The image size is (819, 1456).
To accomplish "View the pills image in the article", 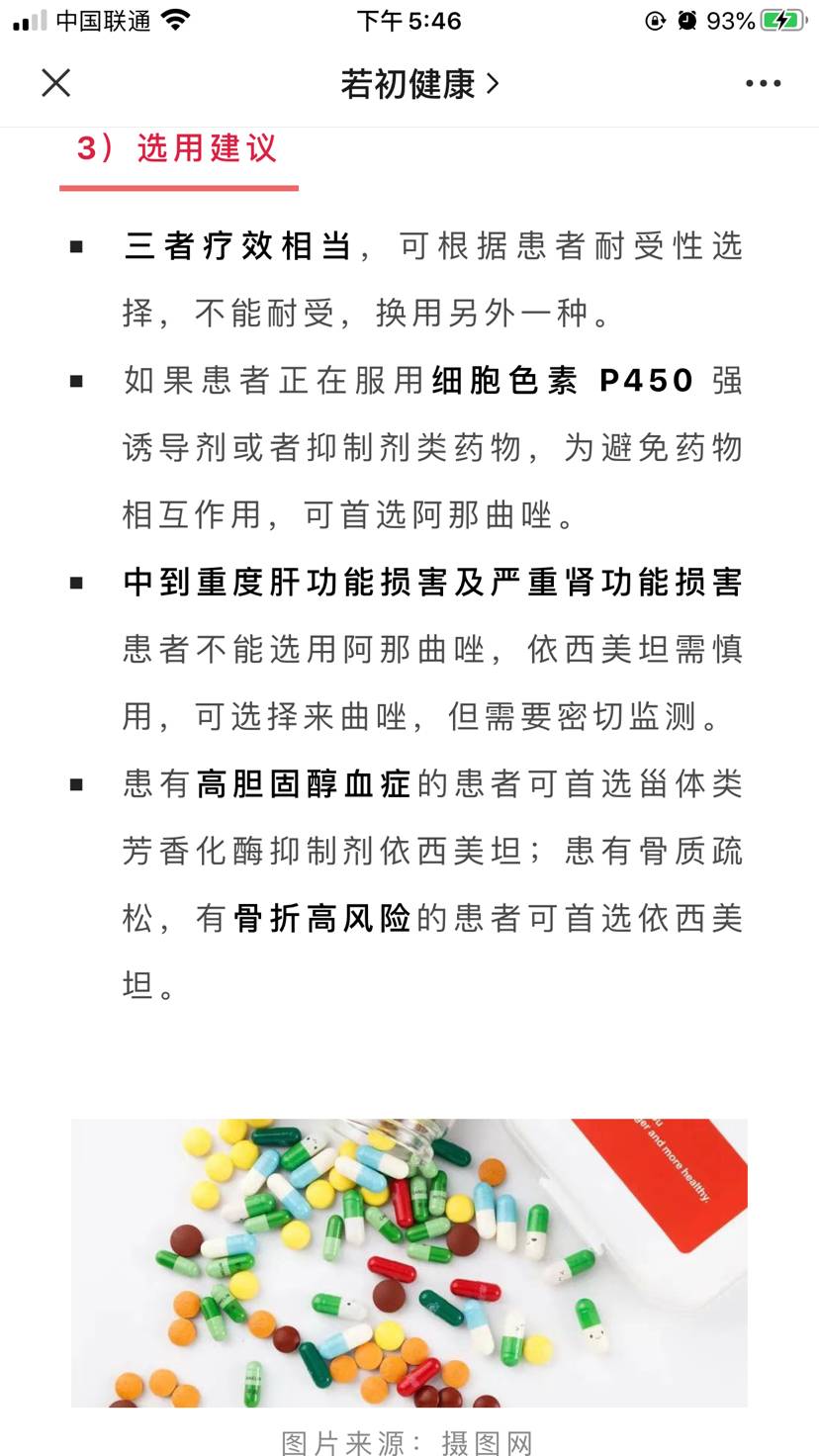I will pos(409,1261).
